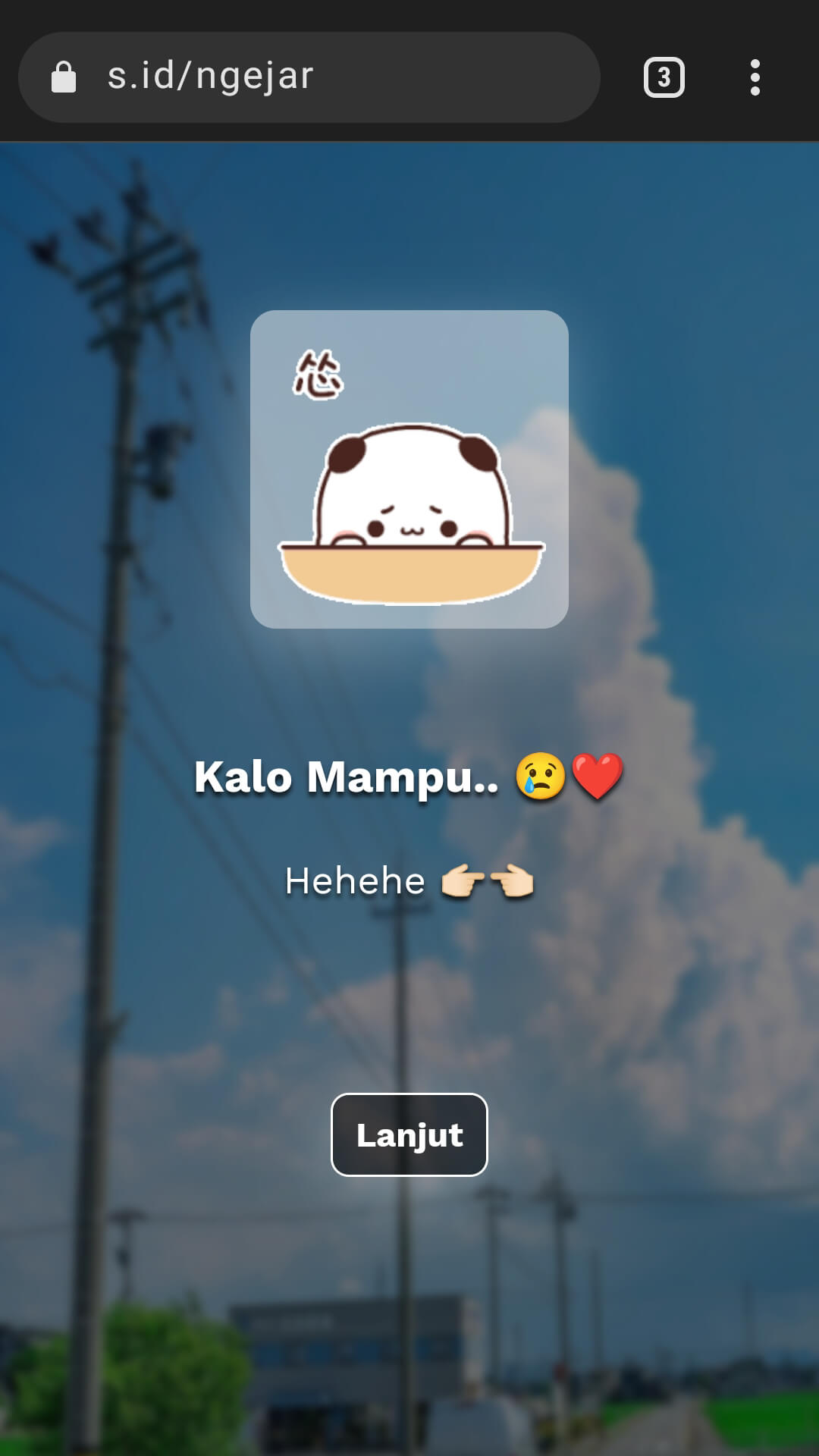View site security info via the lock icon
The height and width of the screenshot is (1456, 819).
click(64, 77)
